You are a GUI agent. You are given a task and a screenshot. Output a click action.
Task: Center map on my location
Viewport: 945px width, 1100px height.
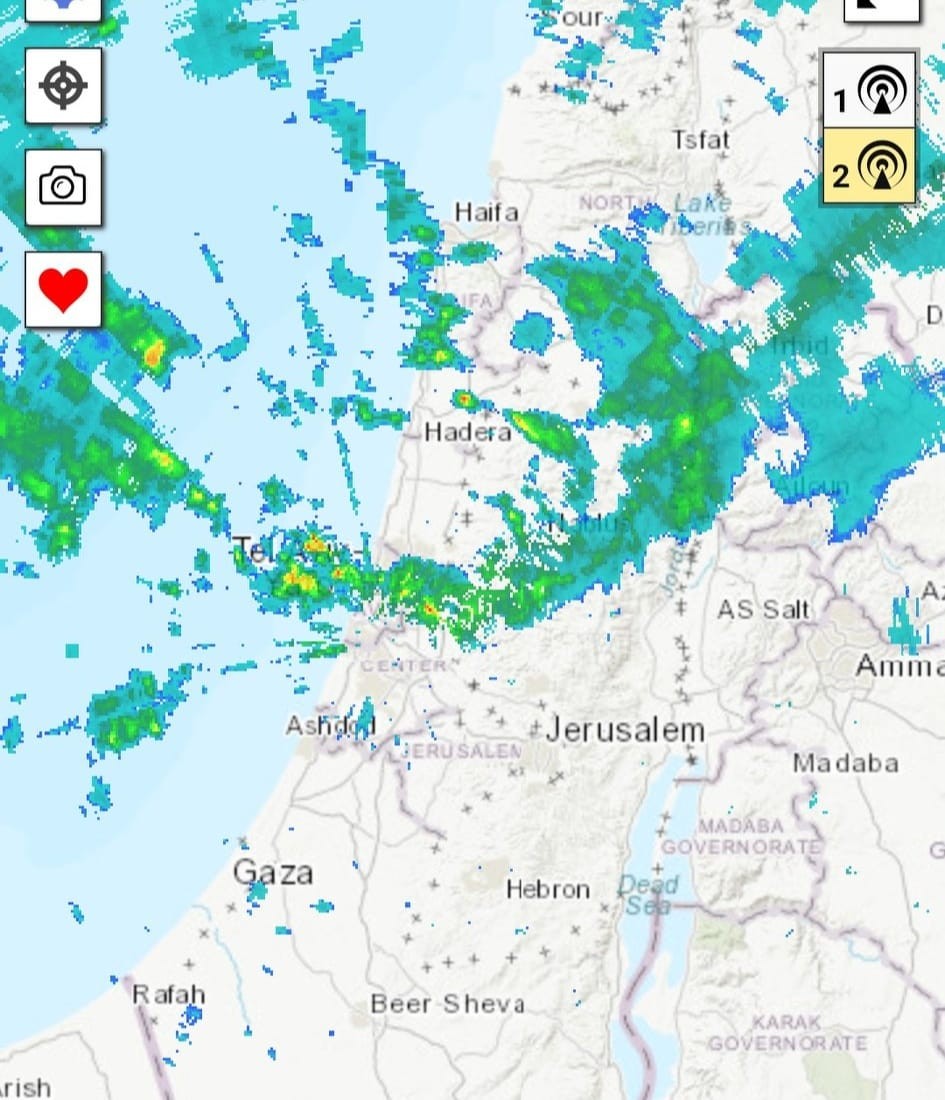click(x=63, y=86)
